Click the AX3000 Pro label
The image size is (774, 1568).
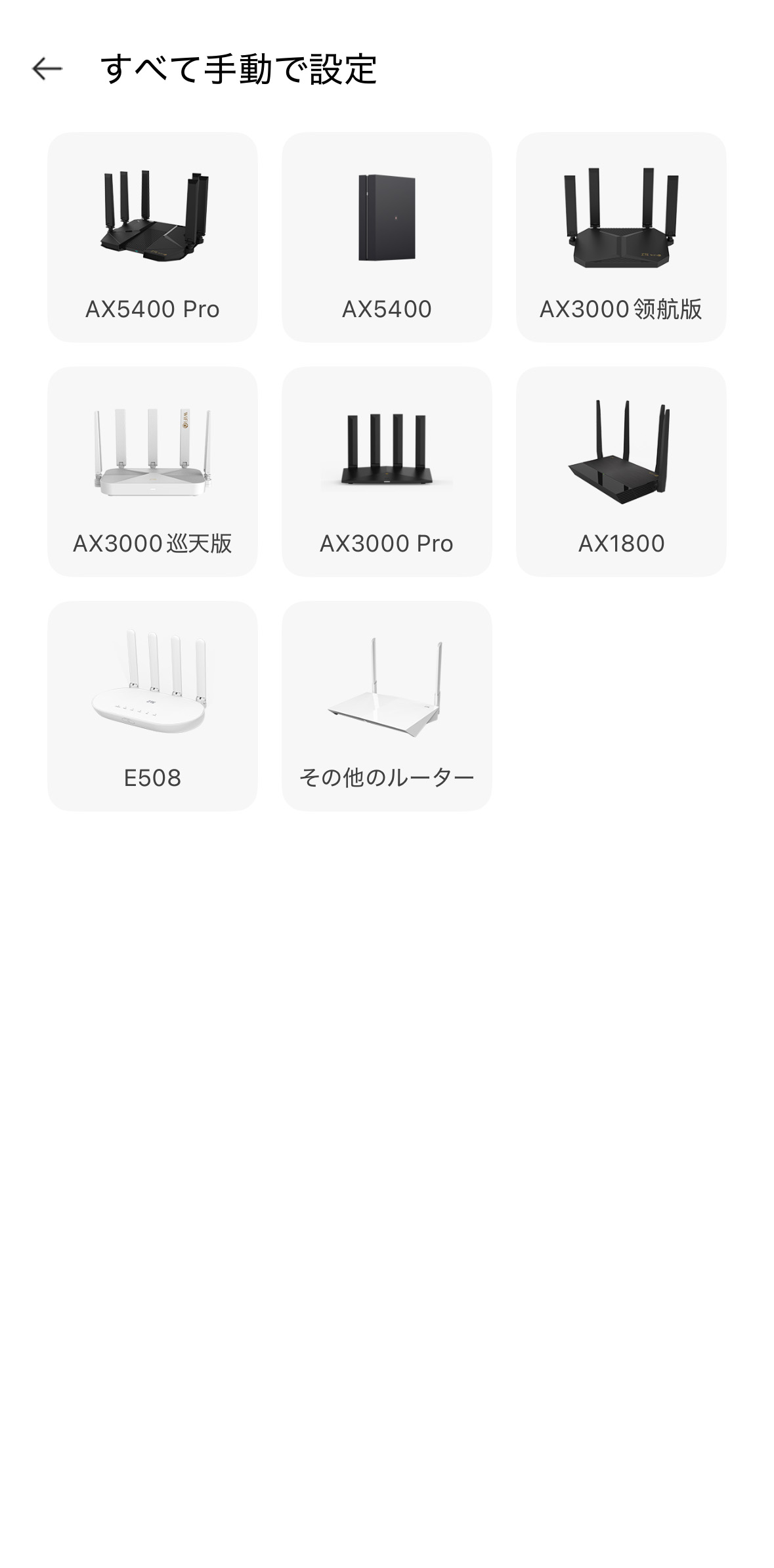pyautogui.click(x=387, y=544)
